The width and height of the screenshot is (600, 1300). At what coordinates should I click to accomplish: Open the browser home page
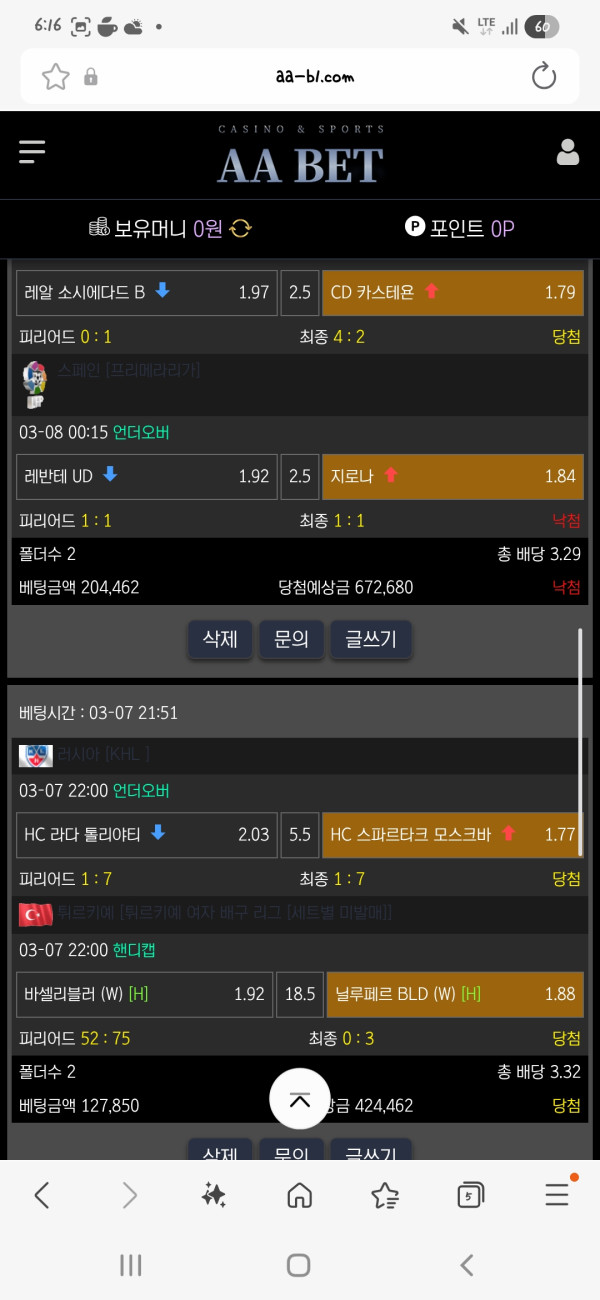[x=299, y=1194]
